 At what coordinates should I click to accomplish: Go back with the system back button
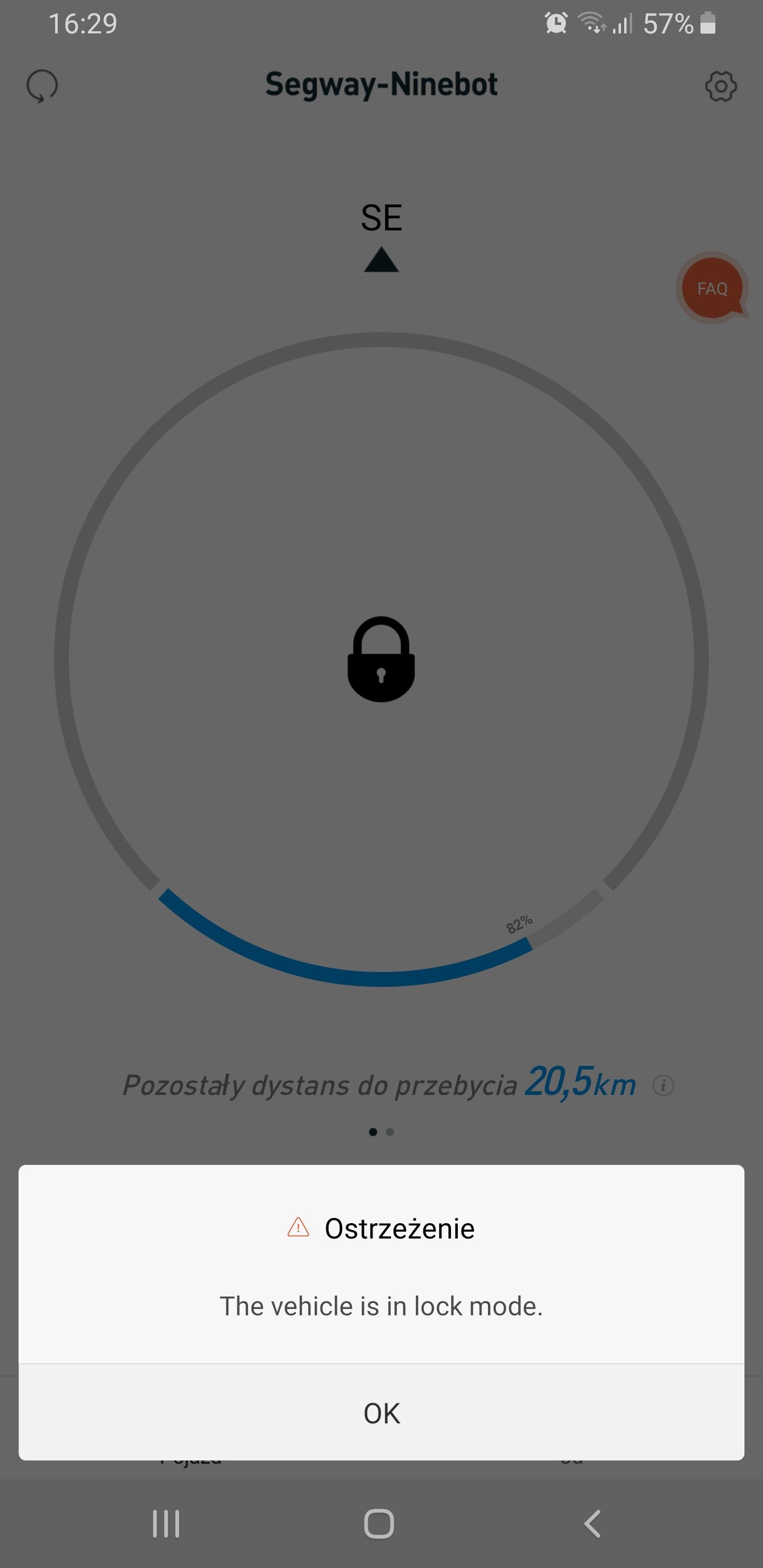pyautogui.click(x=592, y=1524)
